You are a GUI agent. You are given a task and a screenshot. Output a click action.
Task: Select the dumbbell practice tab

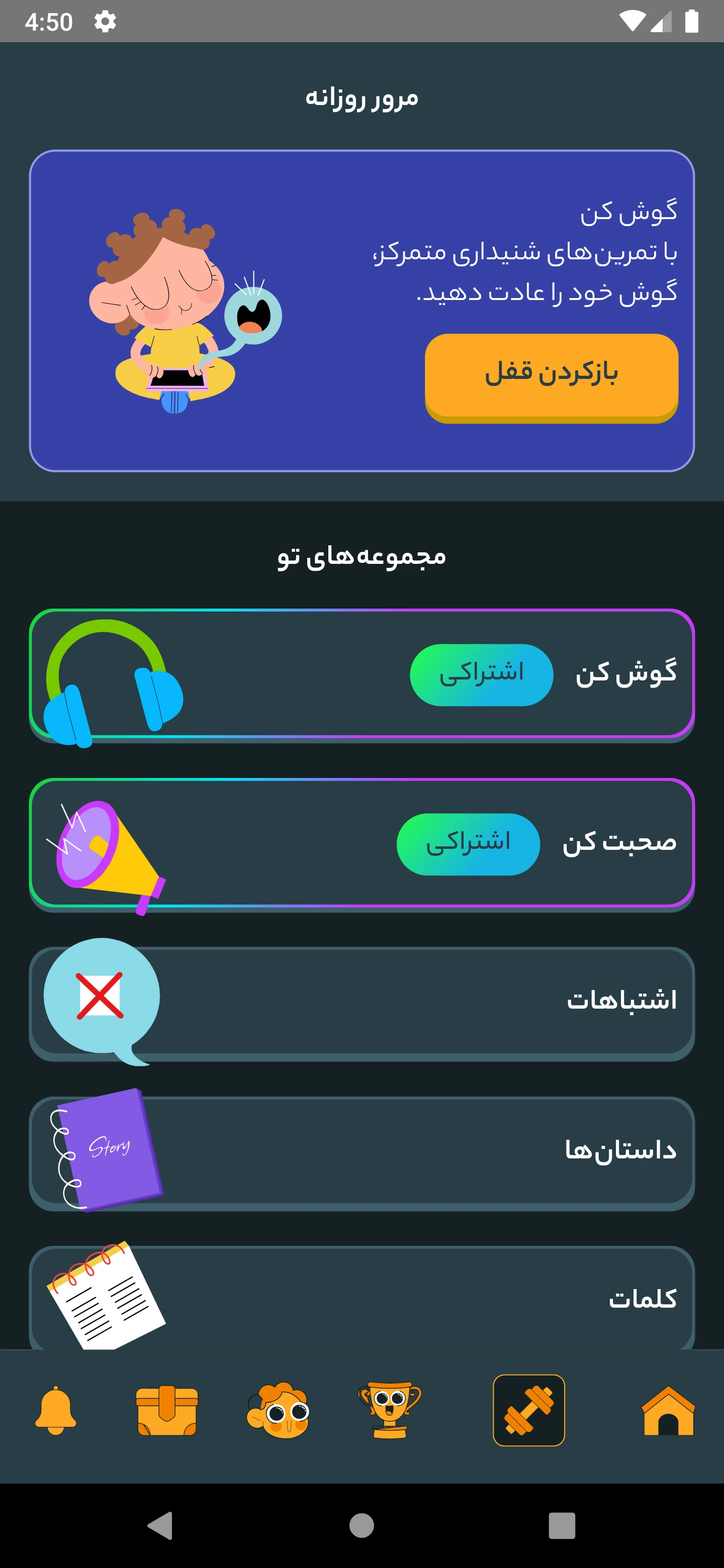[x=528, y=1411]
